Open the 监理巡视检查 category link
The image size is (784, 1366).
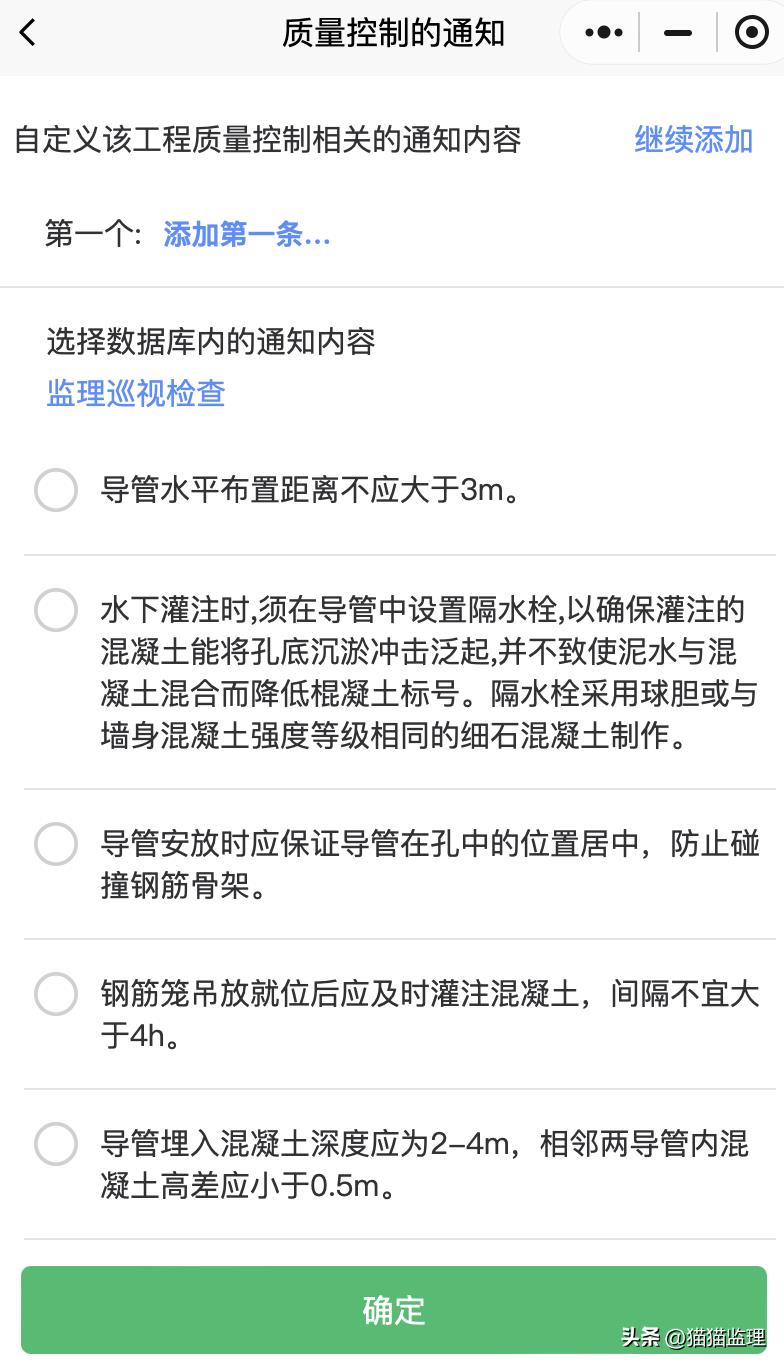[136, 393]
